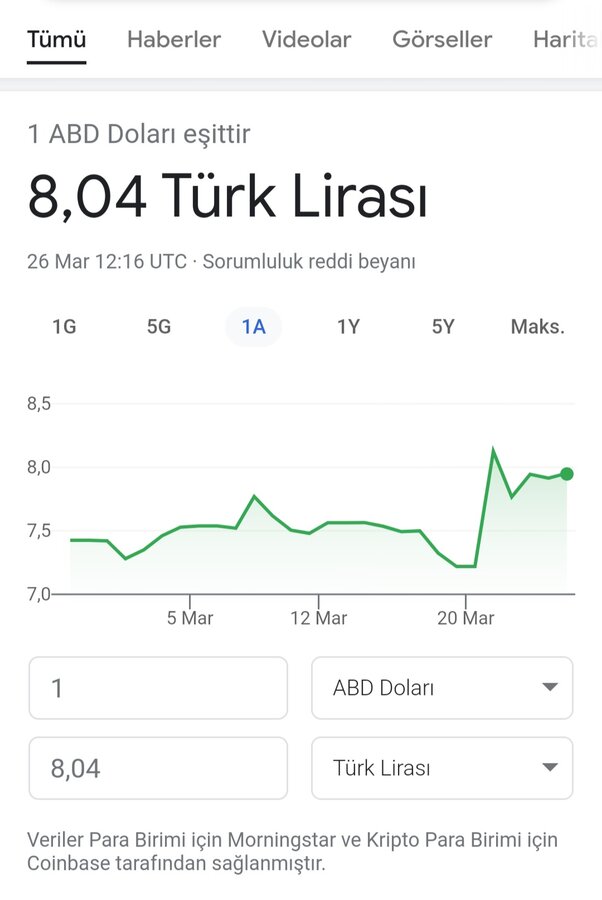Edit the ABD Doları amount field
This screenshot has width=602, height=900.
[x=158, y=688]
